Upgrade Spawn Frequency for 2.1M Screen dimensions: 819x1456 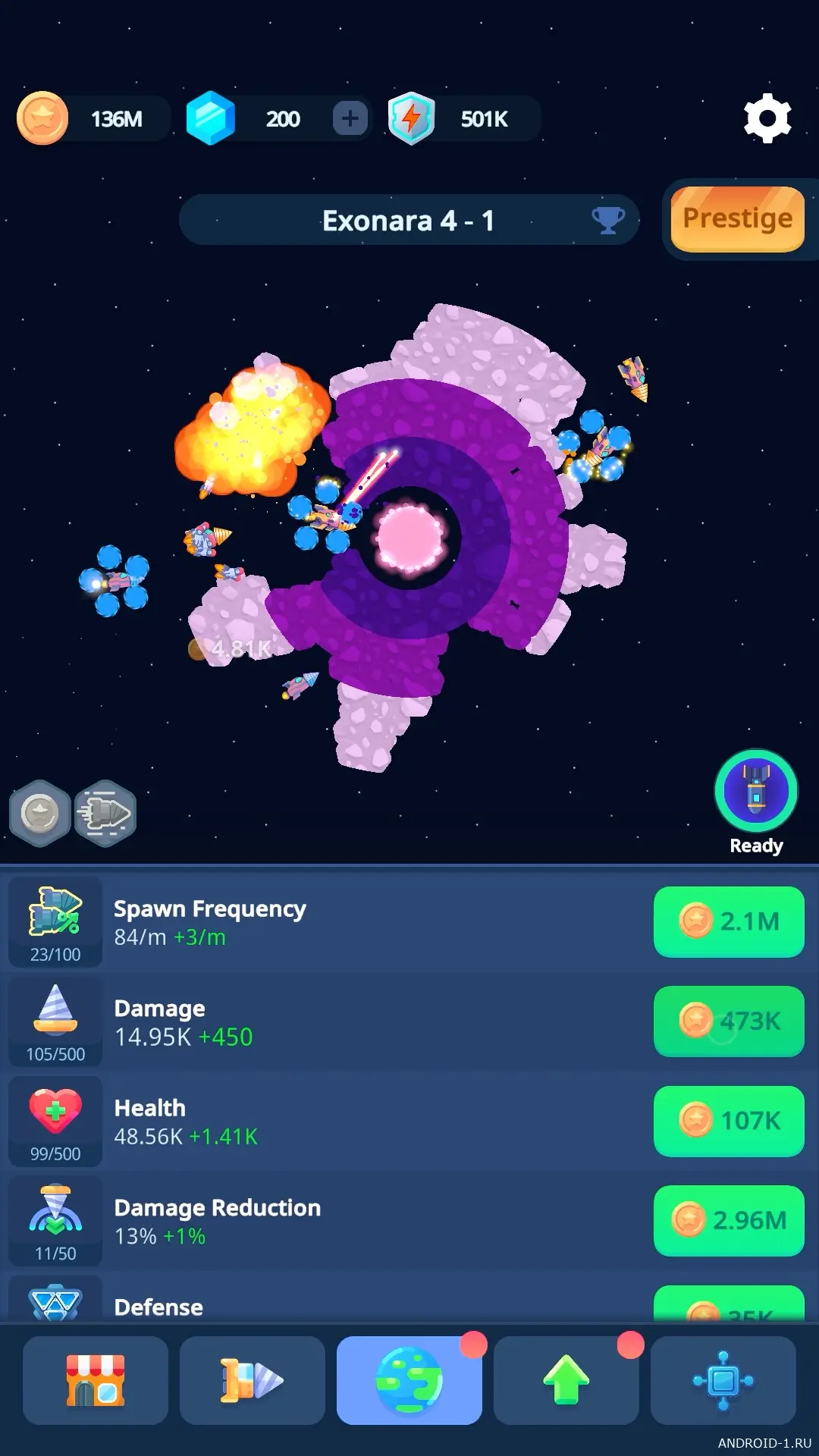coord(729,921)
